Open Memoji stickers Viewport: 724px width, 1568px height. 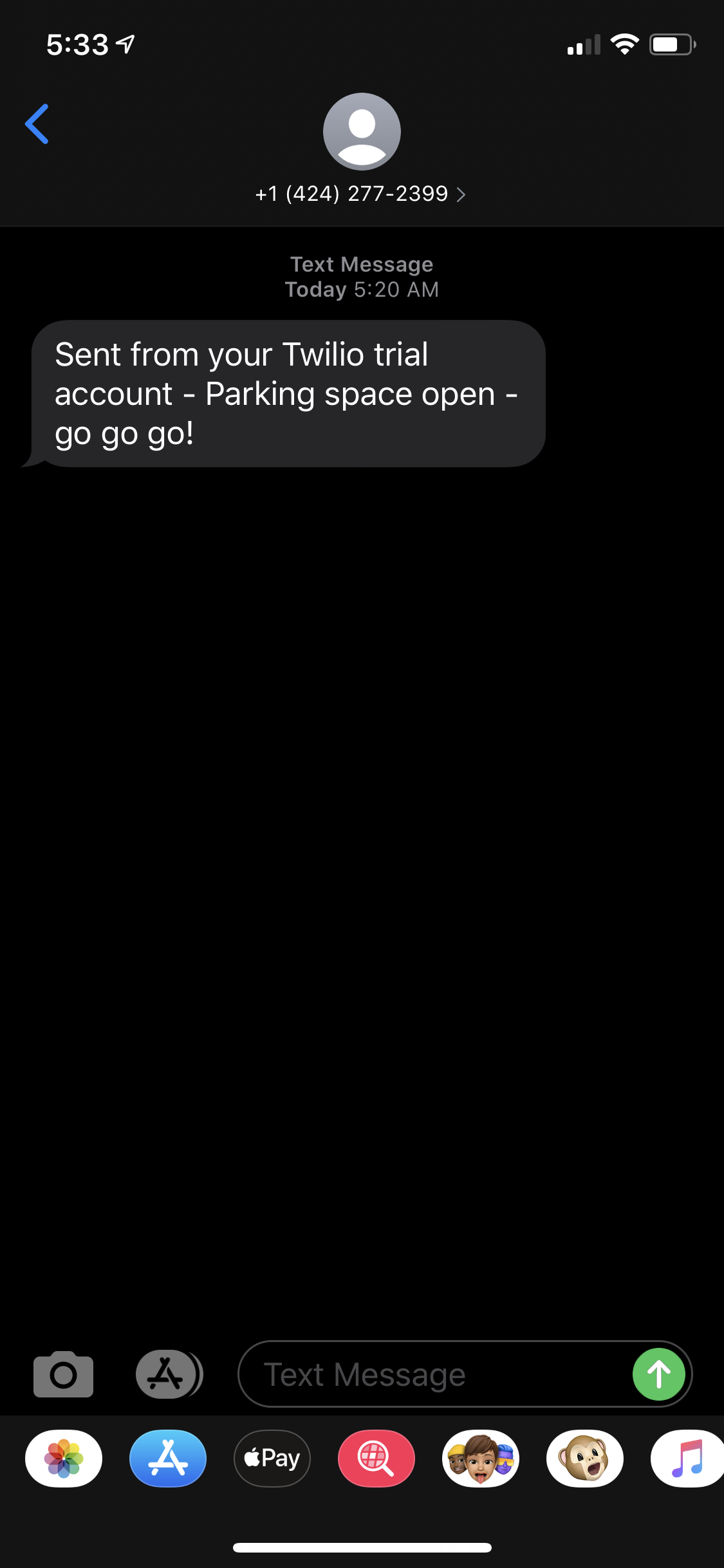pyautogui.click(x=481, y=1458)
